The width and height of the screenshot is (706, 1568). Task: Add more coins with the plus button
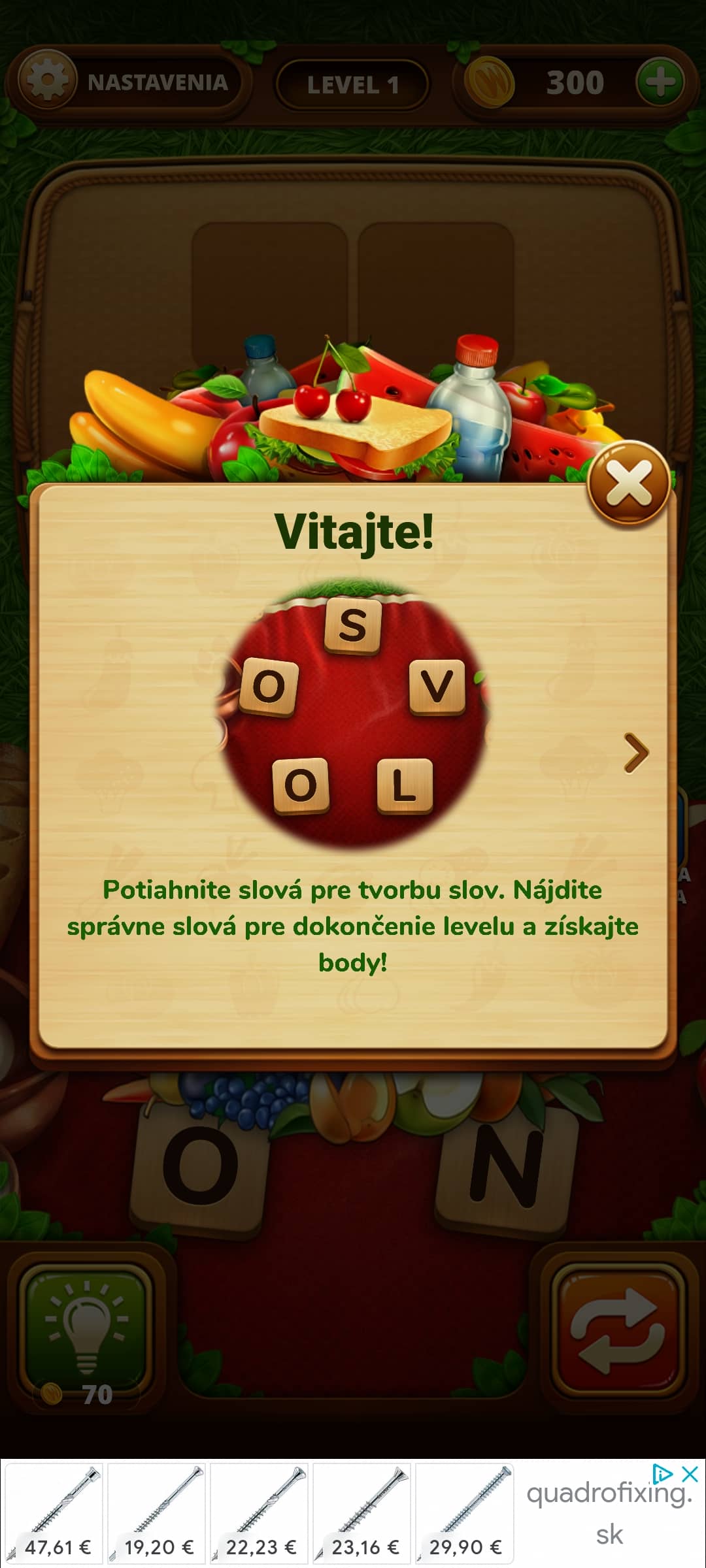(660, 83)
